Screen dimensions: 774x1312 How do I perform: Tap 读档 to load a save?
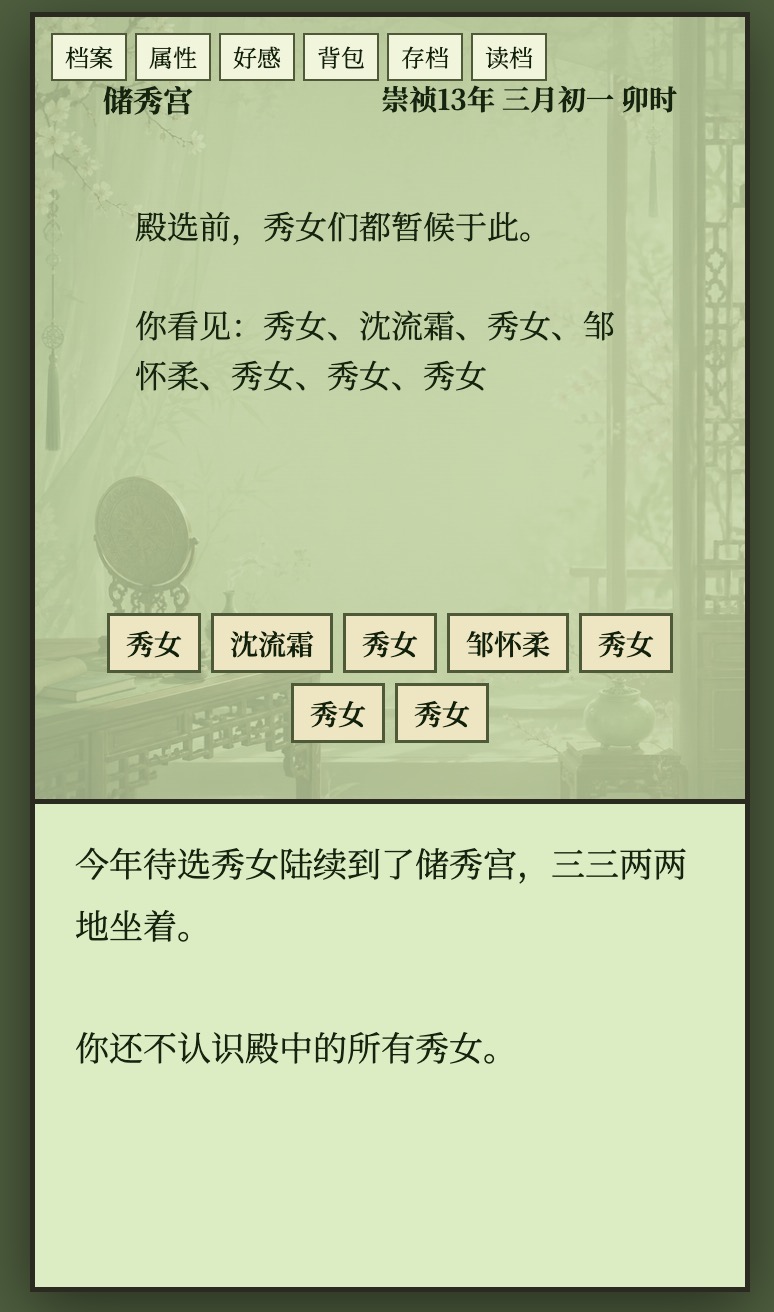coord(509,57)
